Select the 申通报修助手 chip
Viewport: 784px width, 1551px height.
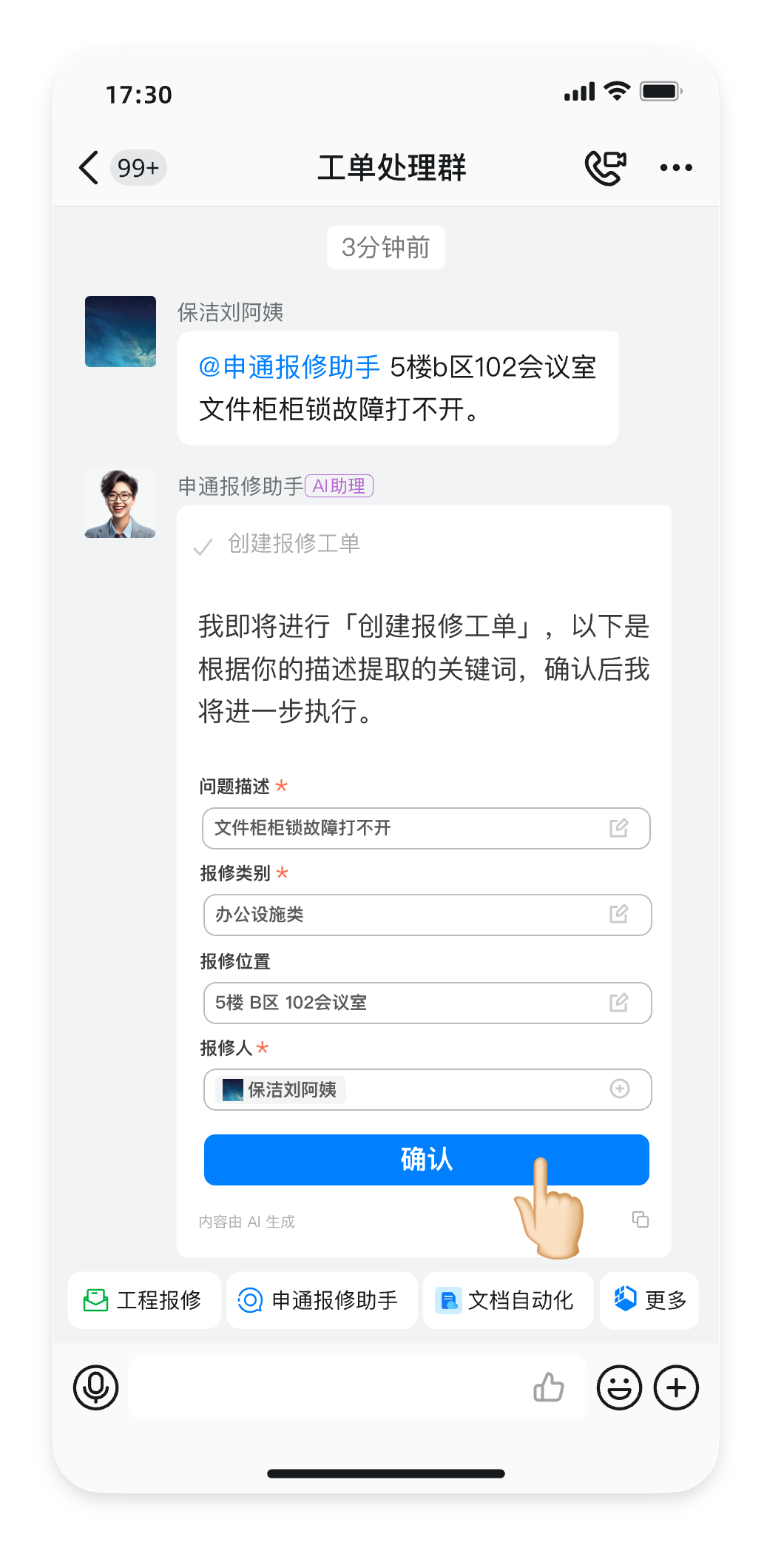pyautogui.click(x=322, y=1300)
